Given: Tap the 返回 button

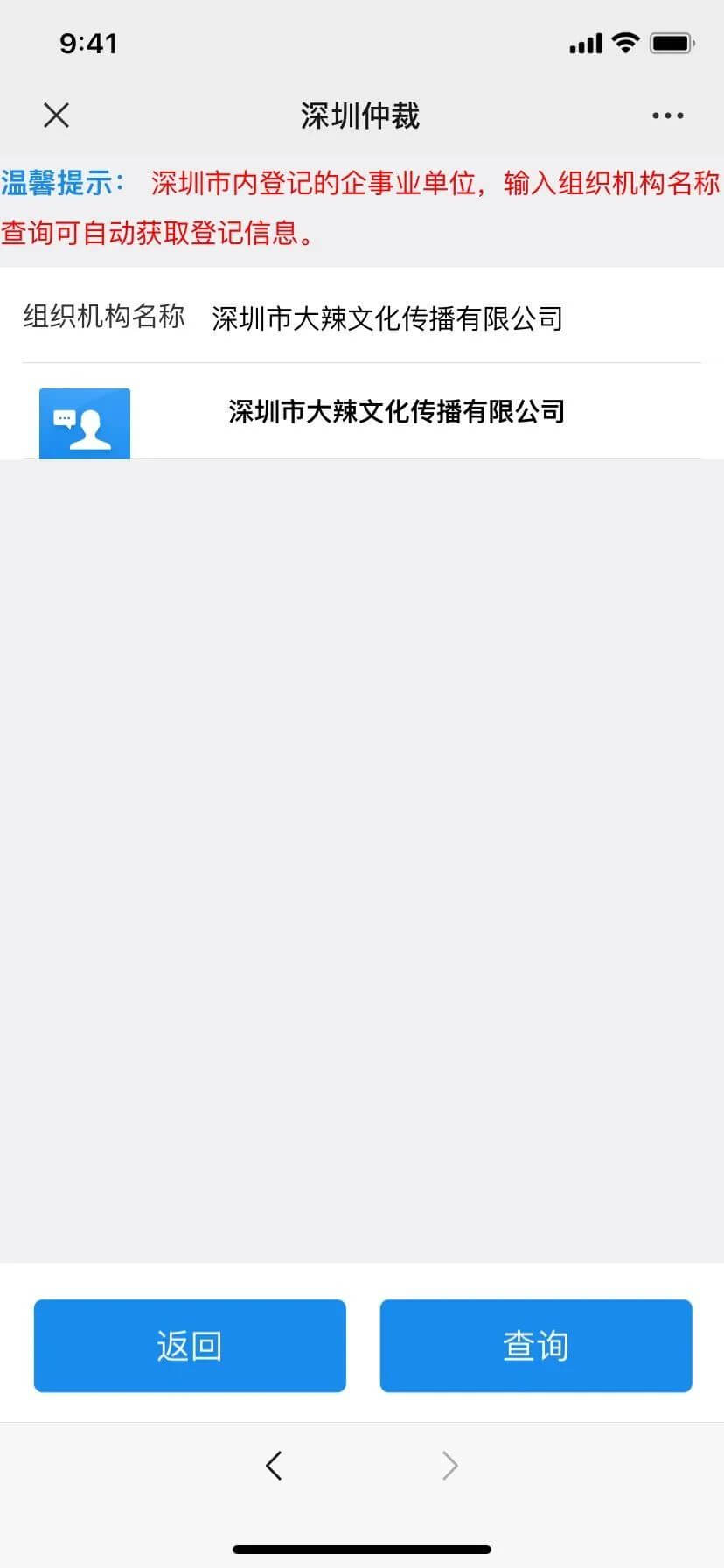Looking at the screenshot, I should point(190,1345).
